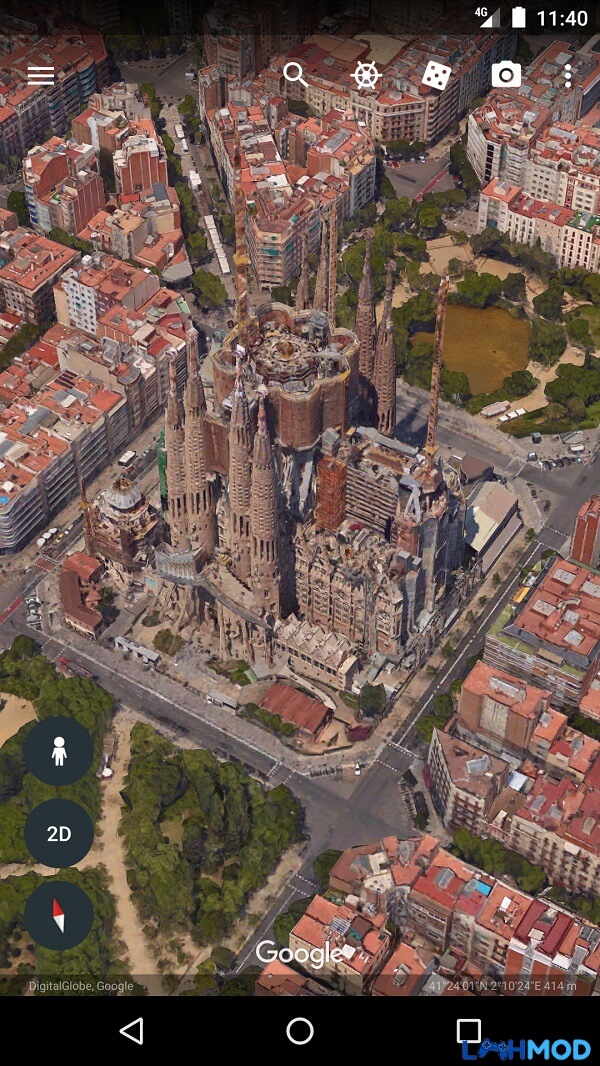
Task: Launch Voyager ship's wheel
Action: pyautogui.click(x=366, y=75)
